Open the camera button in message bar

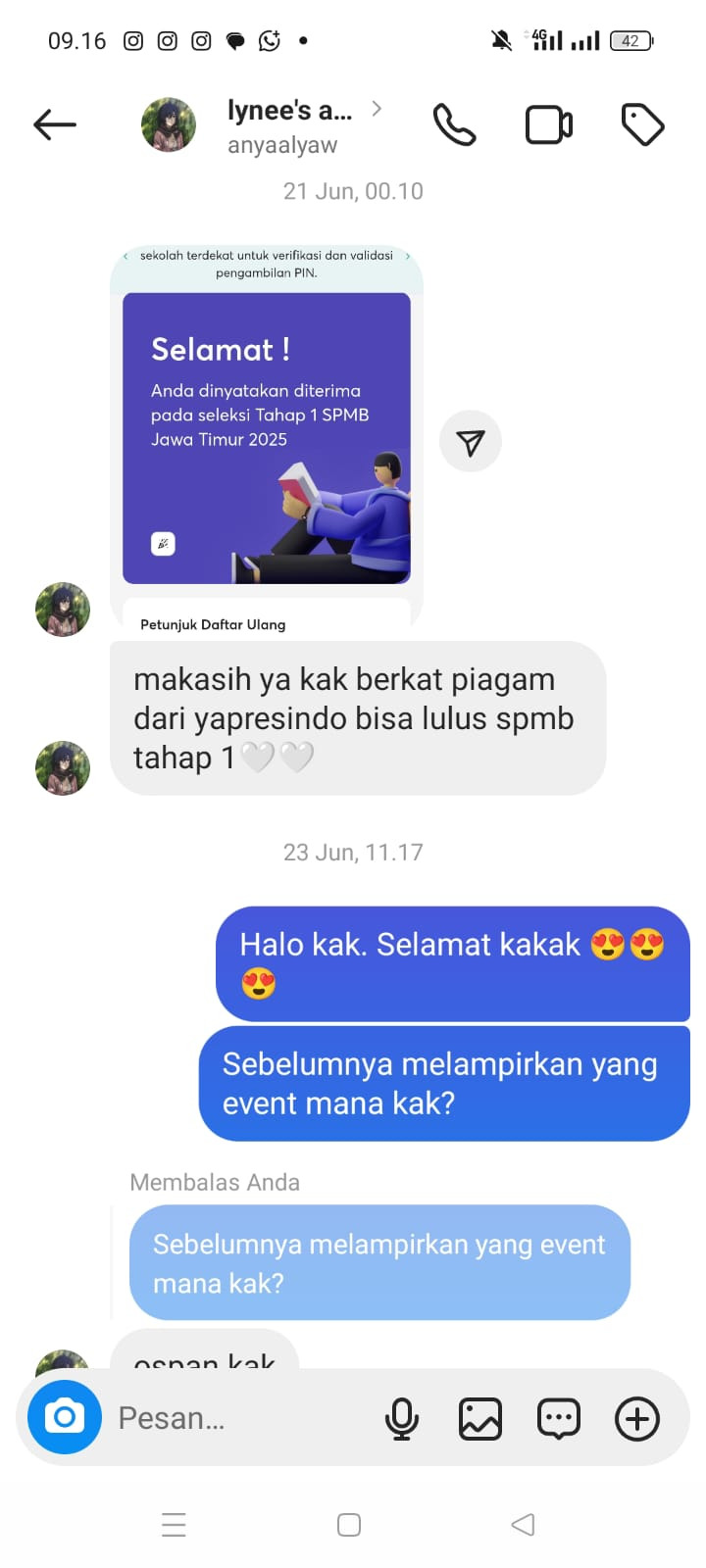[x=65, y=1417]
